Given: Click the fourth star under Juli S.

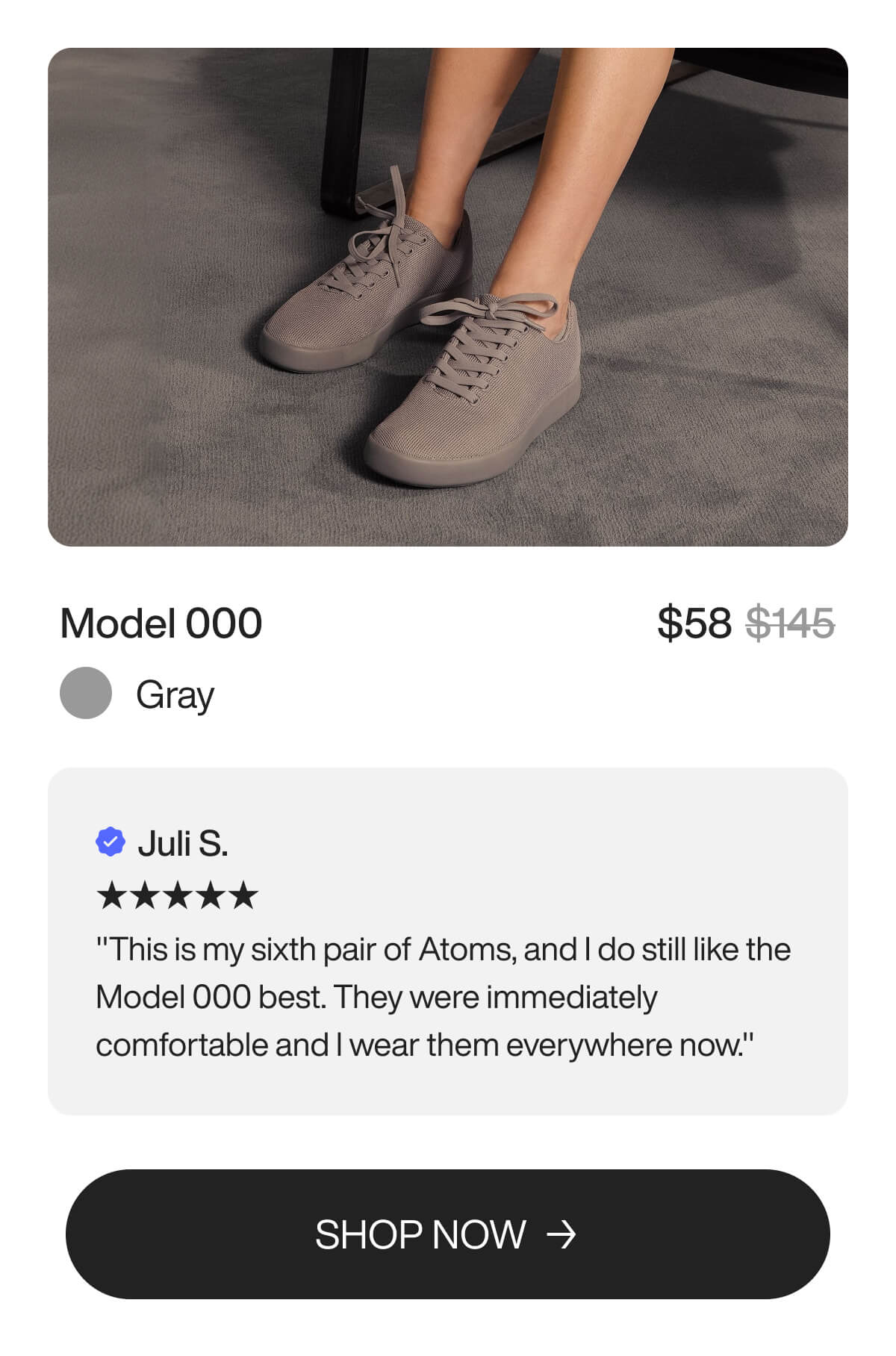Looking at the screenshot, I should (x=209, y=895).
